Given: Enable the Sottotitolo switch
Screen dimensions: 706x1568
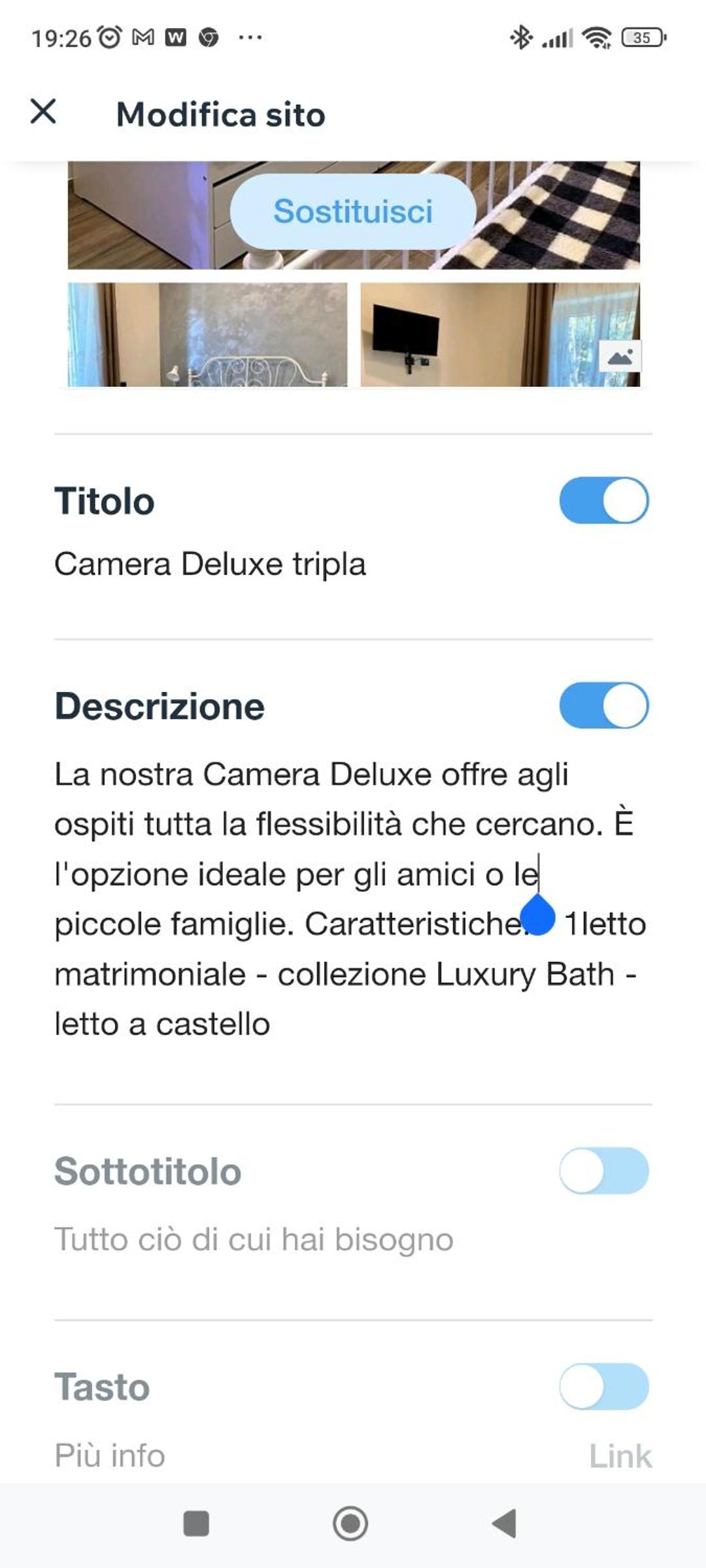Looking at the screenshot, I should click(x=604, y=1171).
